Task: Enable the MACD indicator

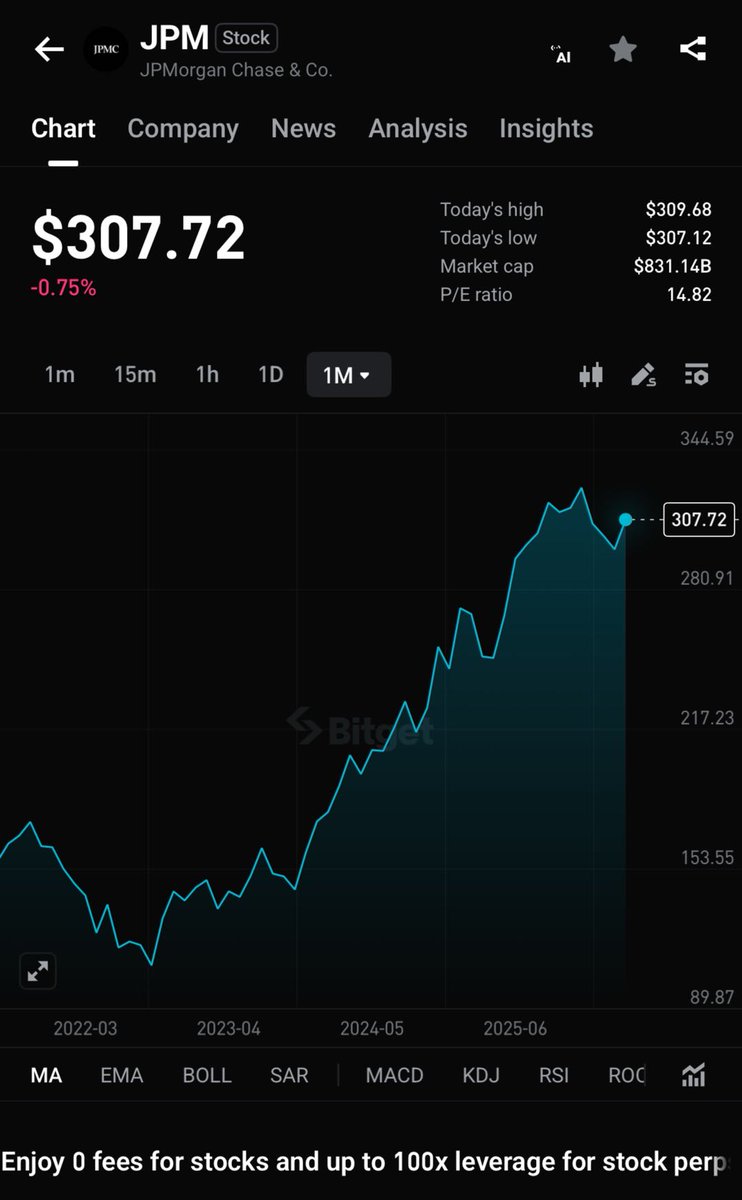Action: [394, 1075]
